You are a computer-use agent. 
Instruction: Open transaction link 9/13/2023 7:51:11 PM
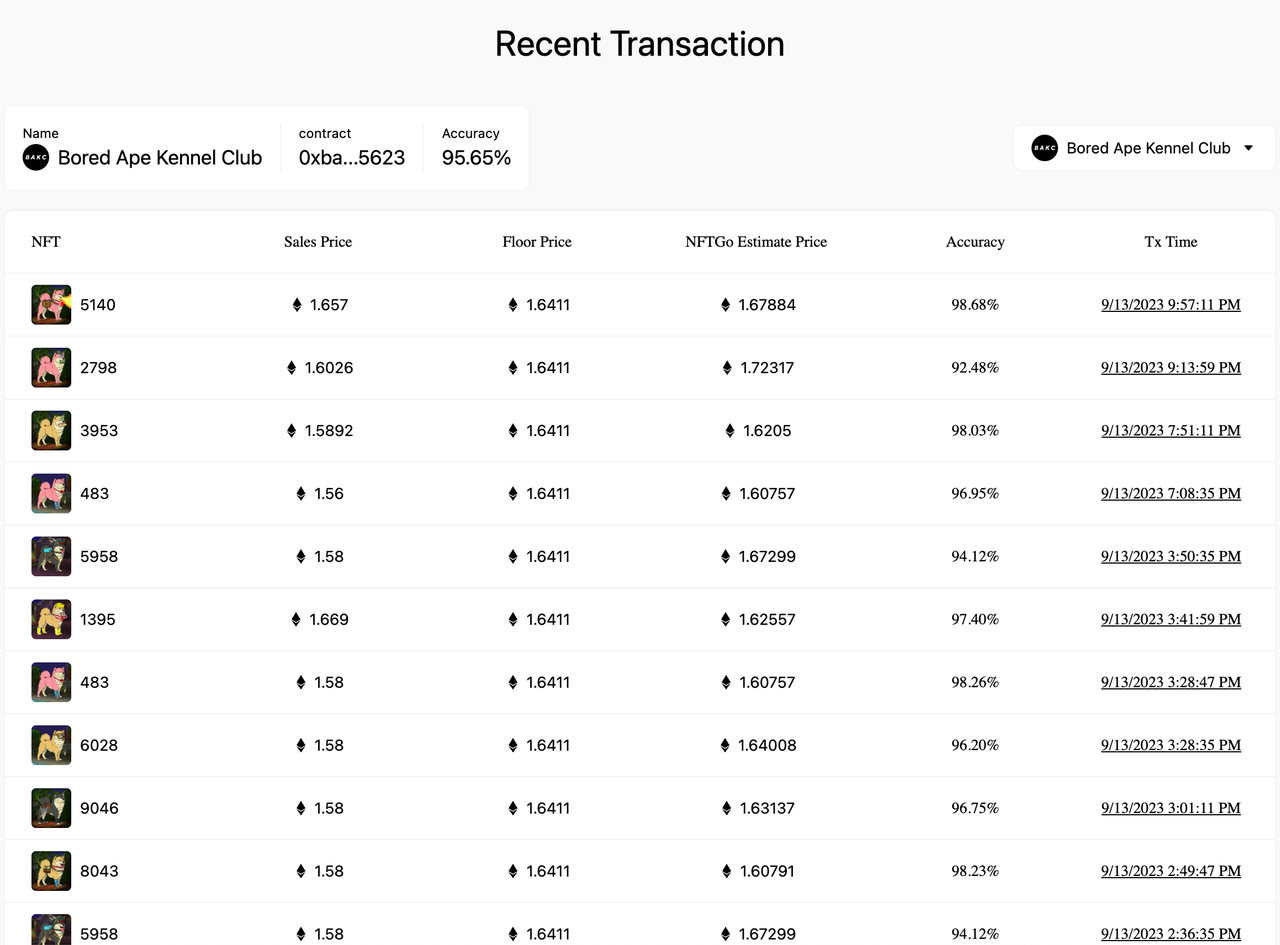(x=1170, y=430)
